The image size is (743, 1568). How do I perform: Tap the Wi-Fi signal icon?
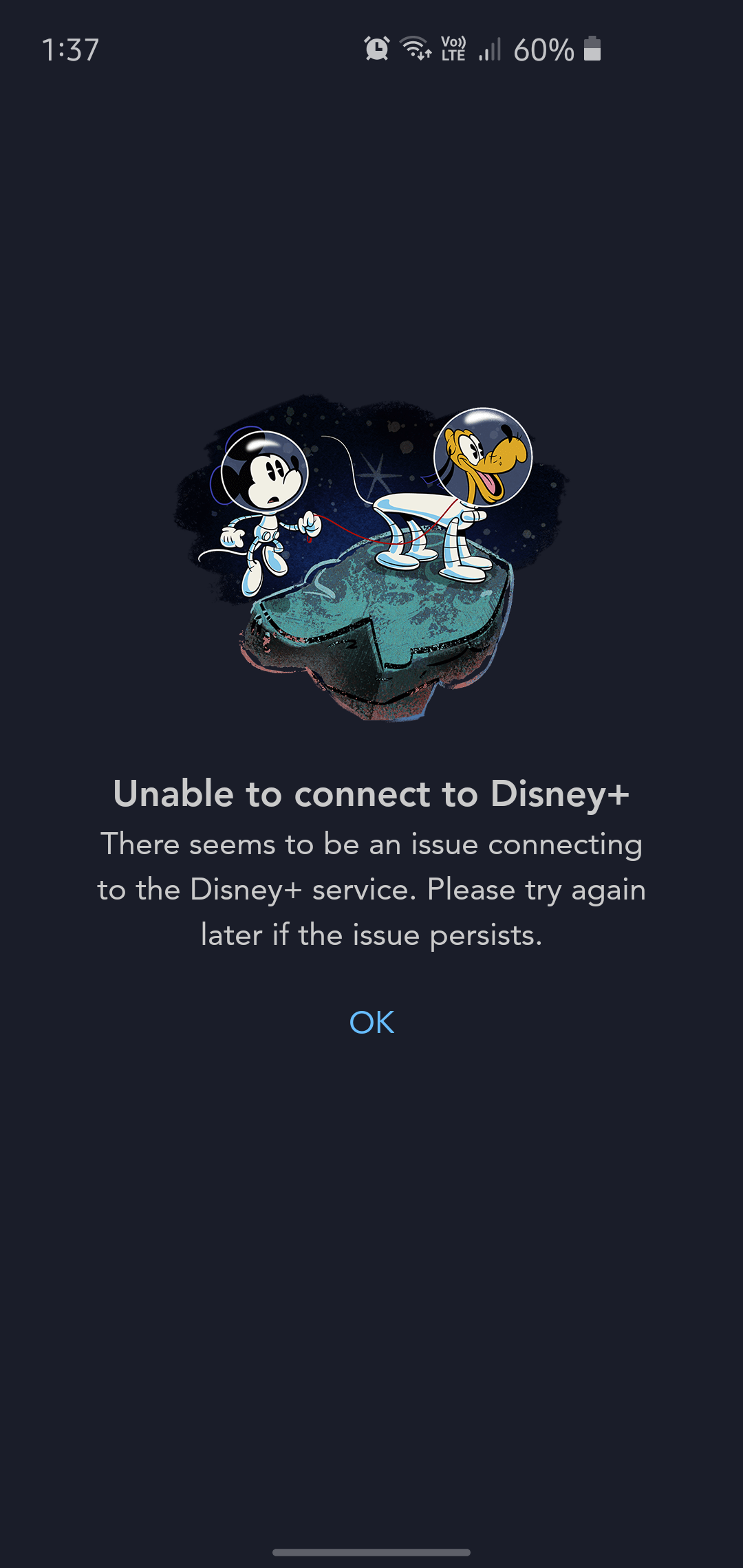415,49
